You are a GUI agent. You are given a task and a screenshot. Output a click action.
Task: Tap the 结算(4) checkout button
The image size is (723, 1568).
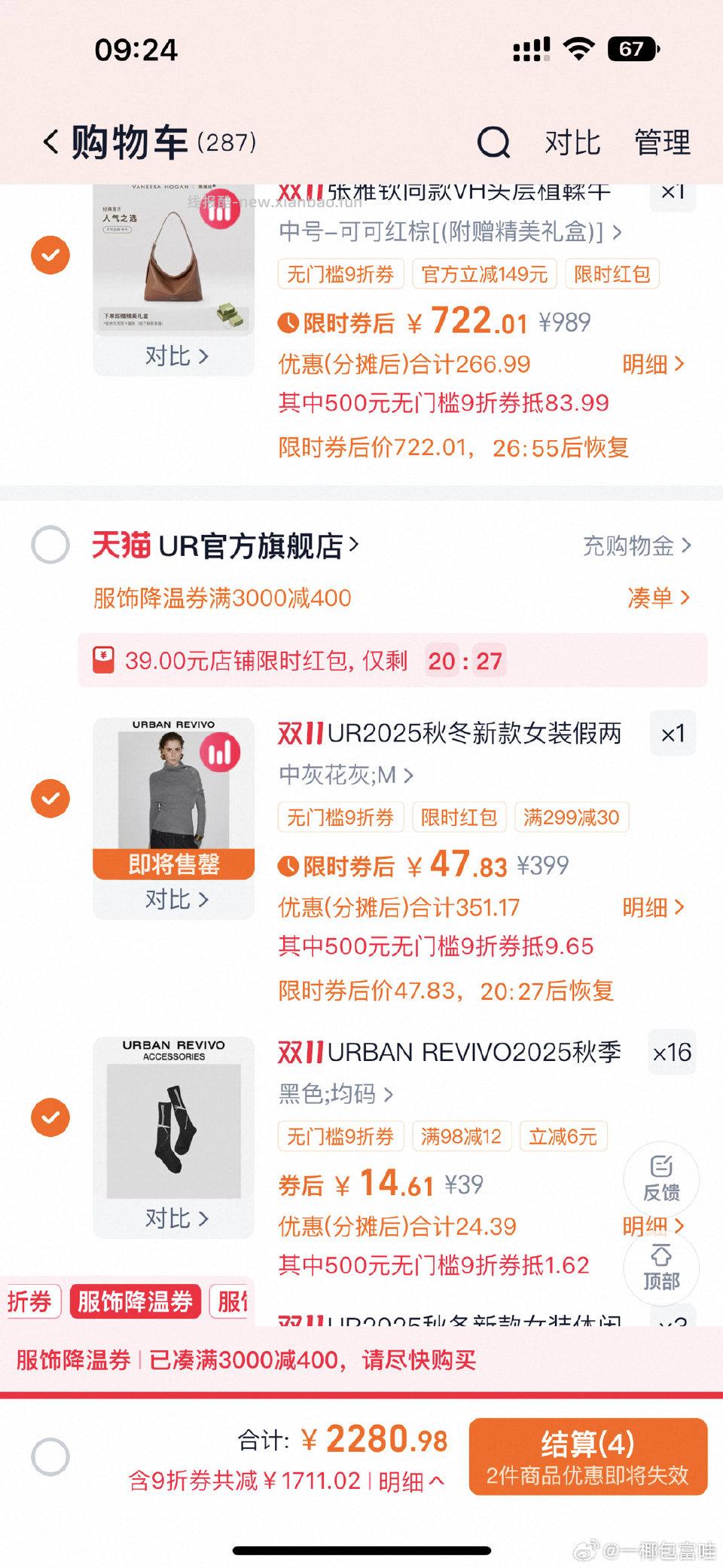(589, 1459)
